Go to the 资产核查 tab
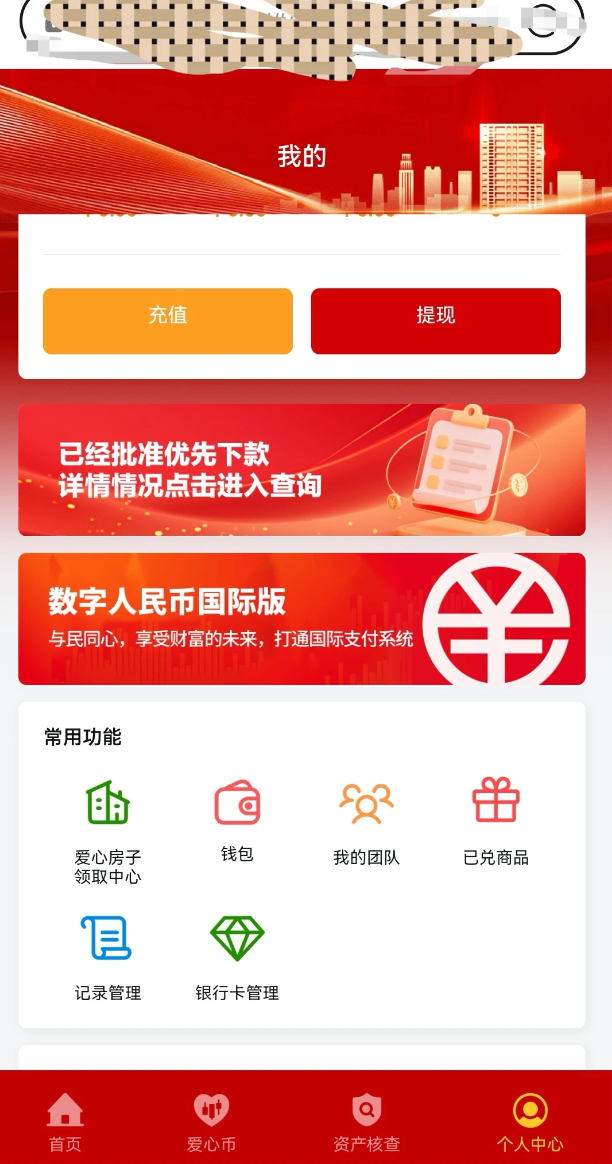Image resolution: width=612 pixels, height=1164 pixels. tap(367, 1121)
